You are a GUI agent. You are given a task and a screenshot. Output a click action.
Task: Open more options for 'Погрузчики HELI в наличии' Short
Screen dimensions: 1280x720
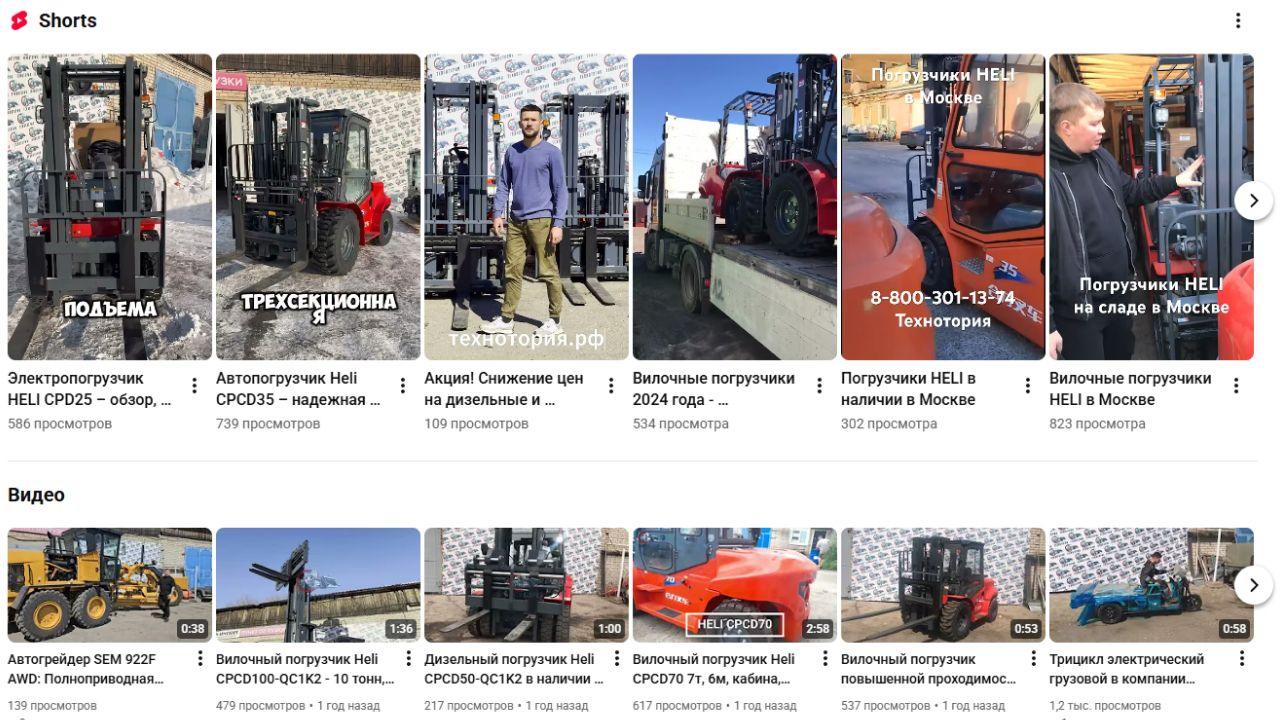click(x=1028, y=386)
